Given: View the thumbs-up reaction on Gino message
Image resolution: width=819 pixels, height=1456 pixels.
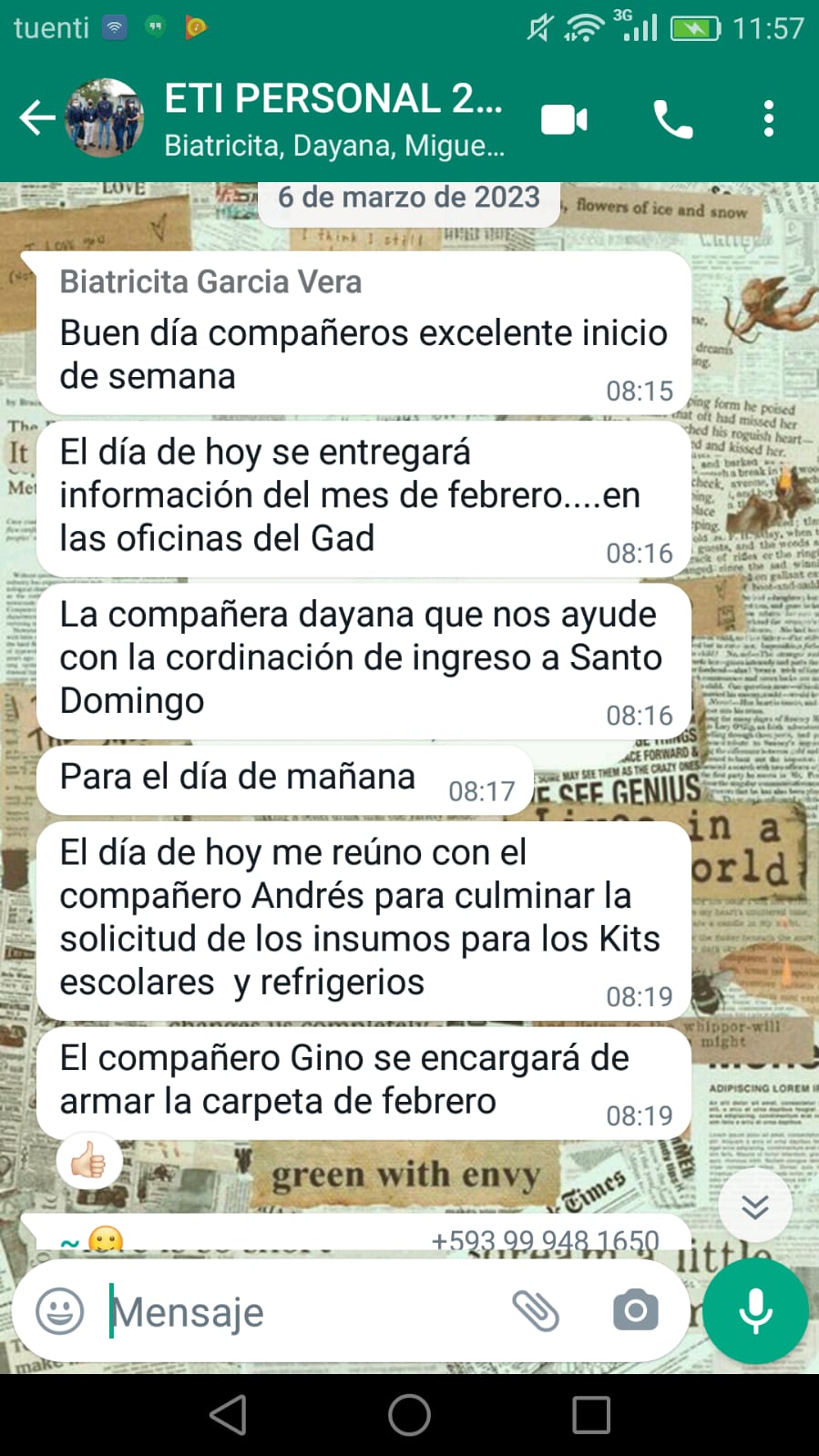Looking at the screenshot, I should click(x=88, y=1161).
